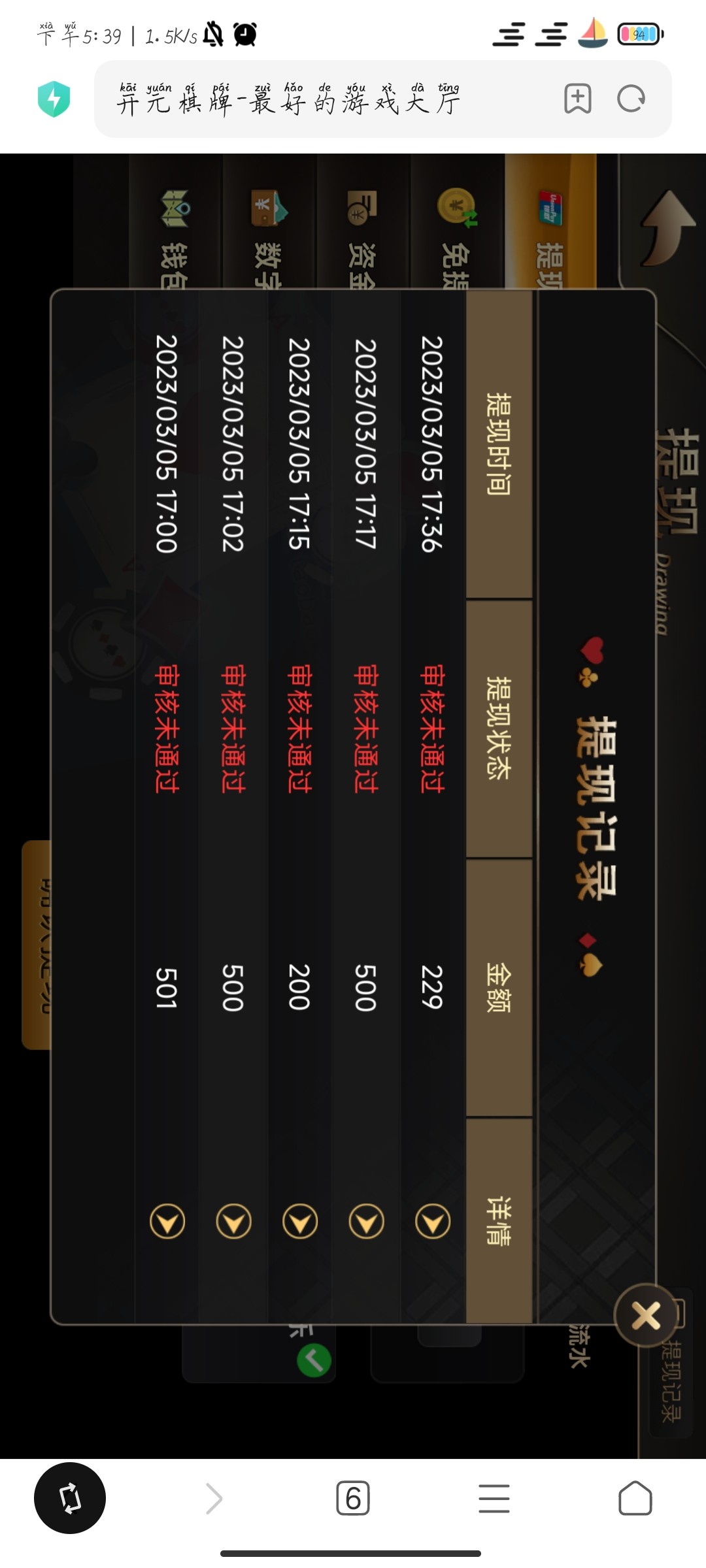
Task: Open the browser security shield
Action: pyautogui.click(x=54, y=99)
